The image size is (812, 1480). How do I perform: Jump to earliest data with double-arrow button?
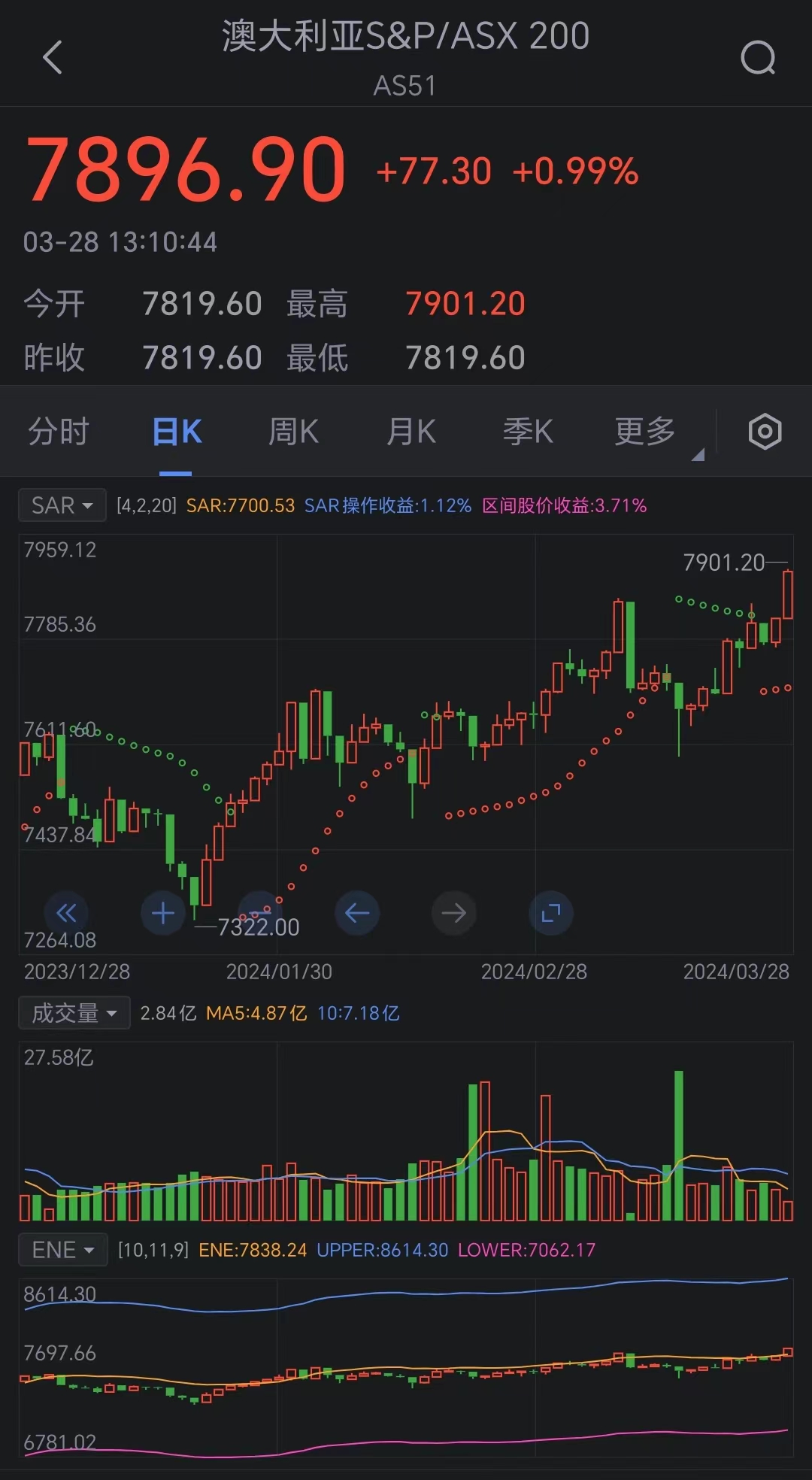[x=66, y=913]
